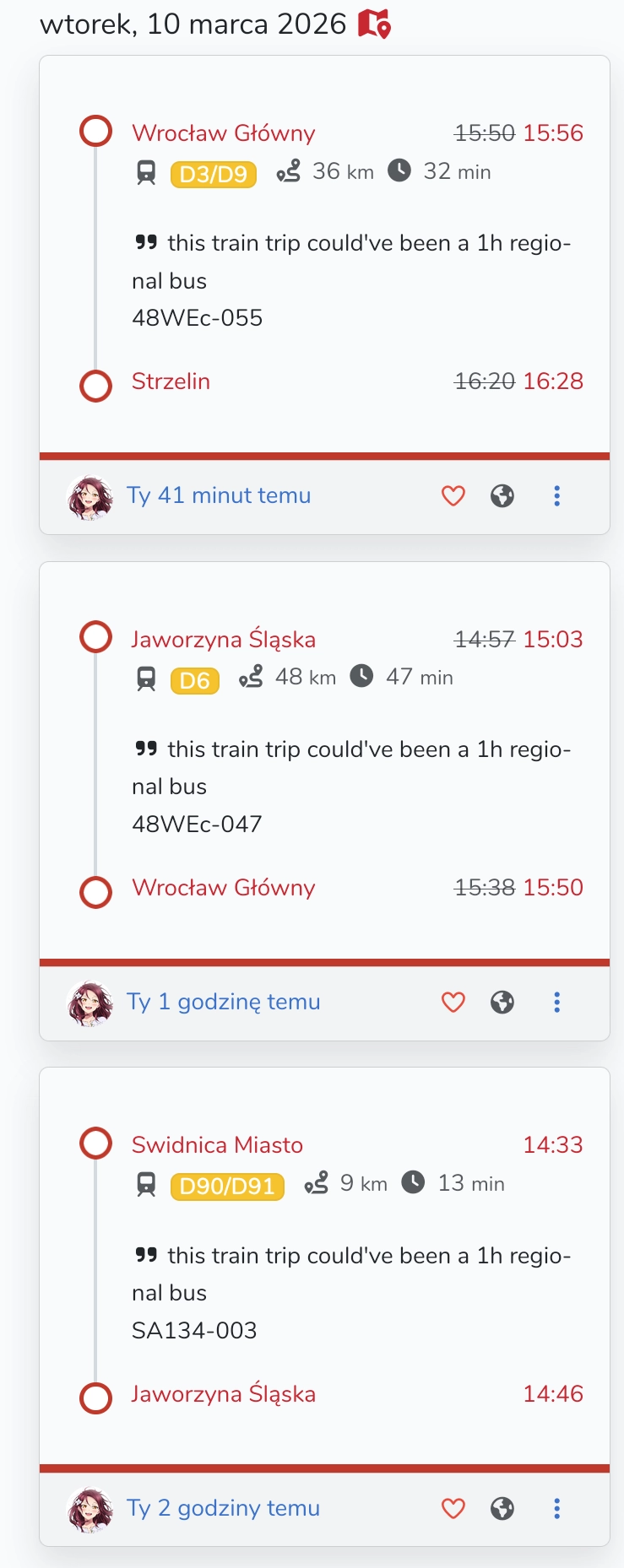This screenshot has width=624, height=1568.
Task: Open Swidnica Miasto station link
Action: (217, 1145)
